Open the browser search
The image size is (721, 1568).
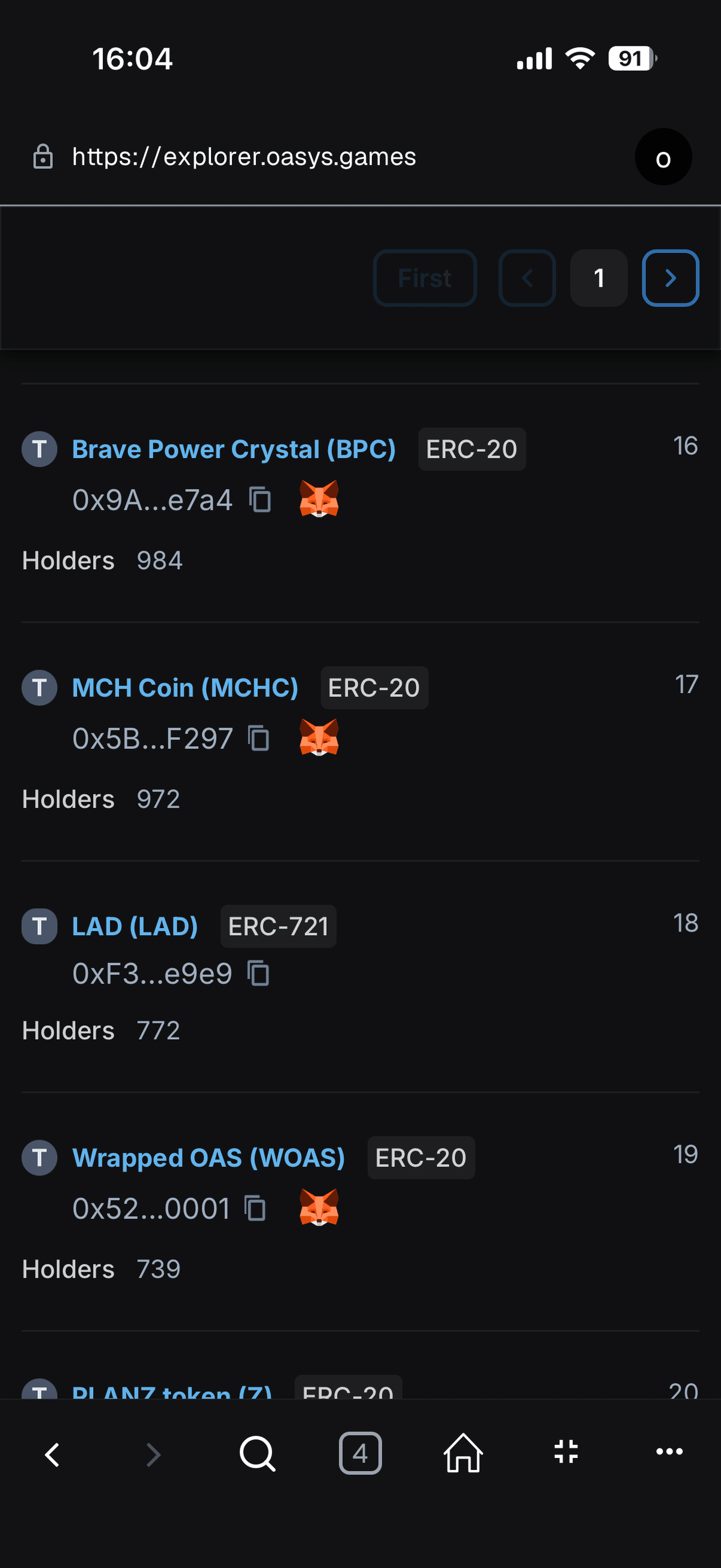(x=257, y=1454)
